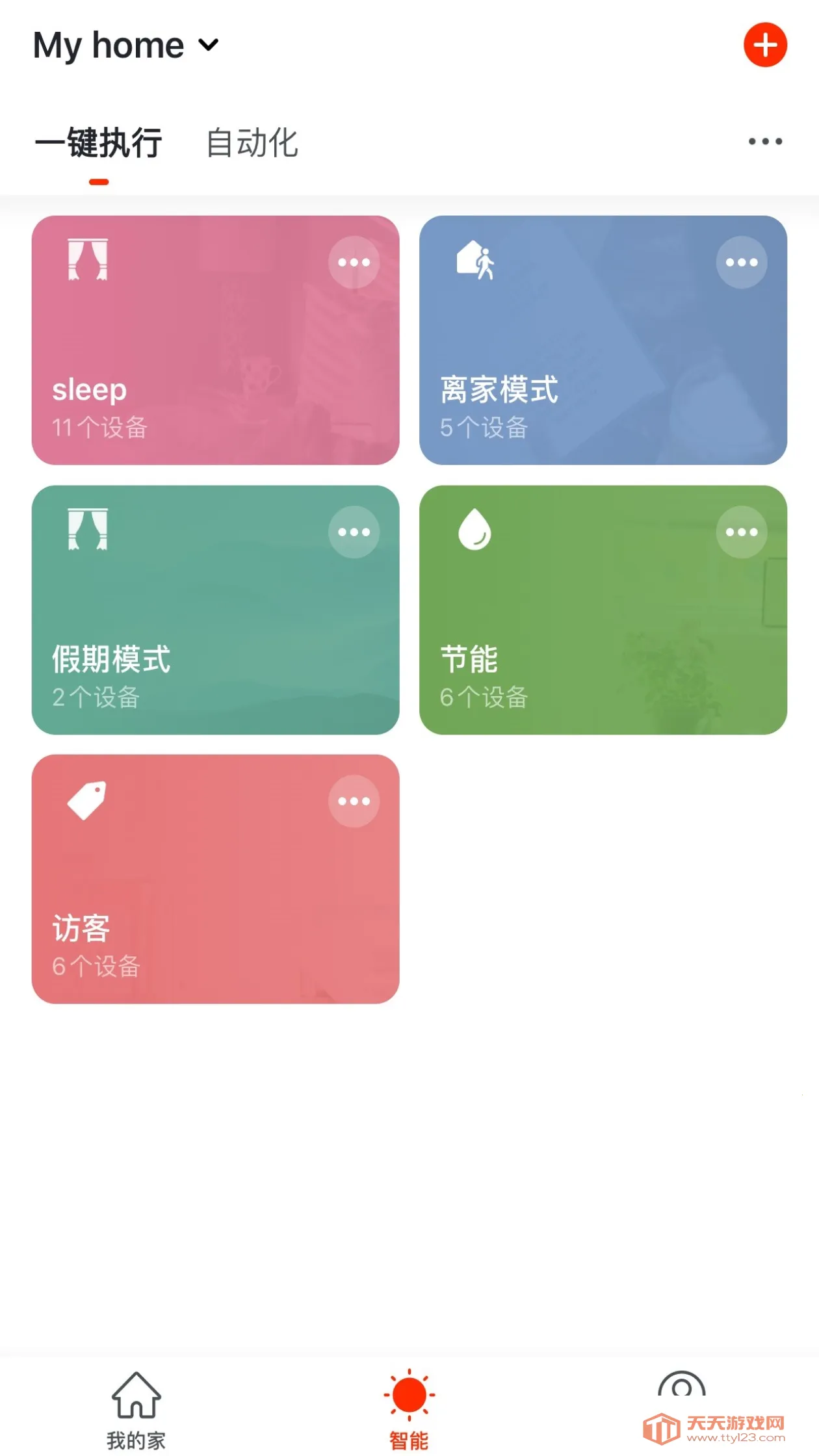This screenshot has height=1456, width=819.
Task: Select the 智能 bottom tab
Action: (x=409, y=1409)
